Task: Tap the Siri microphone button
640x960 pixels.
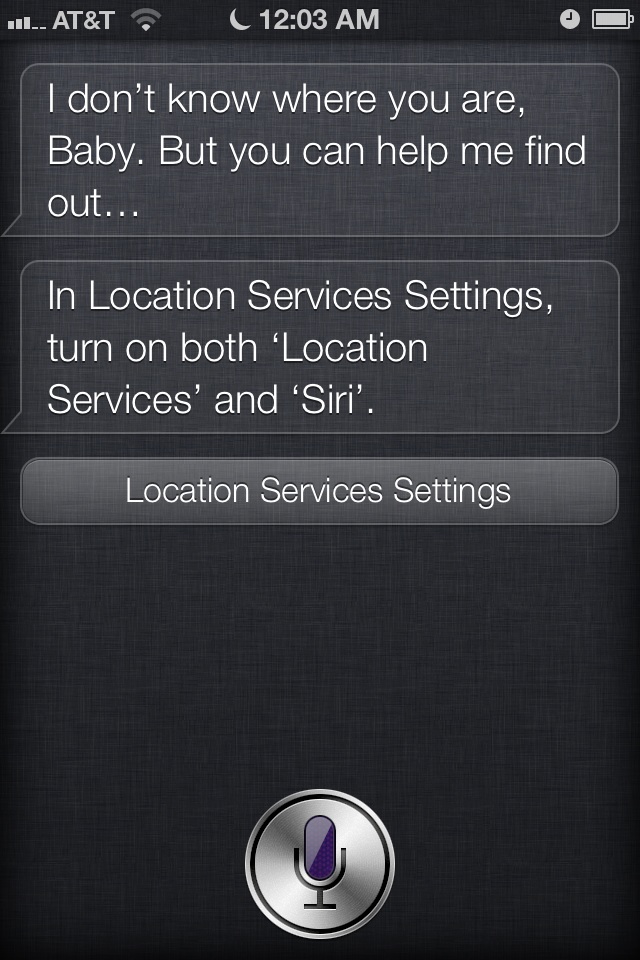Action: coord(320,863)
